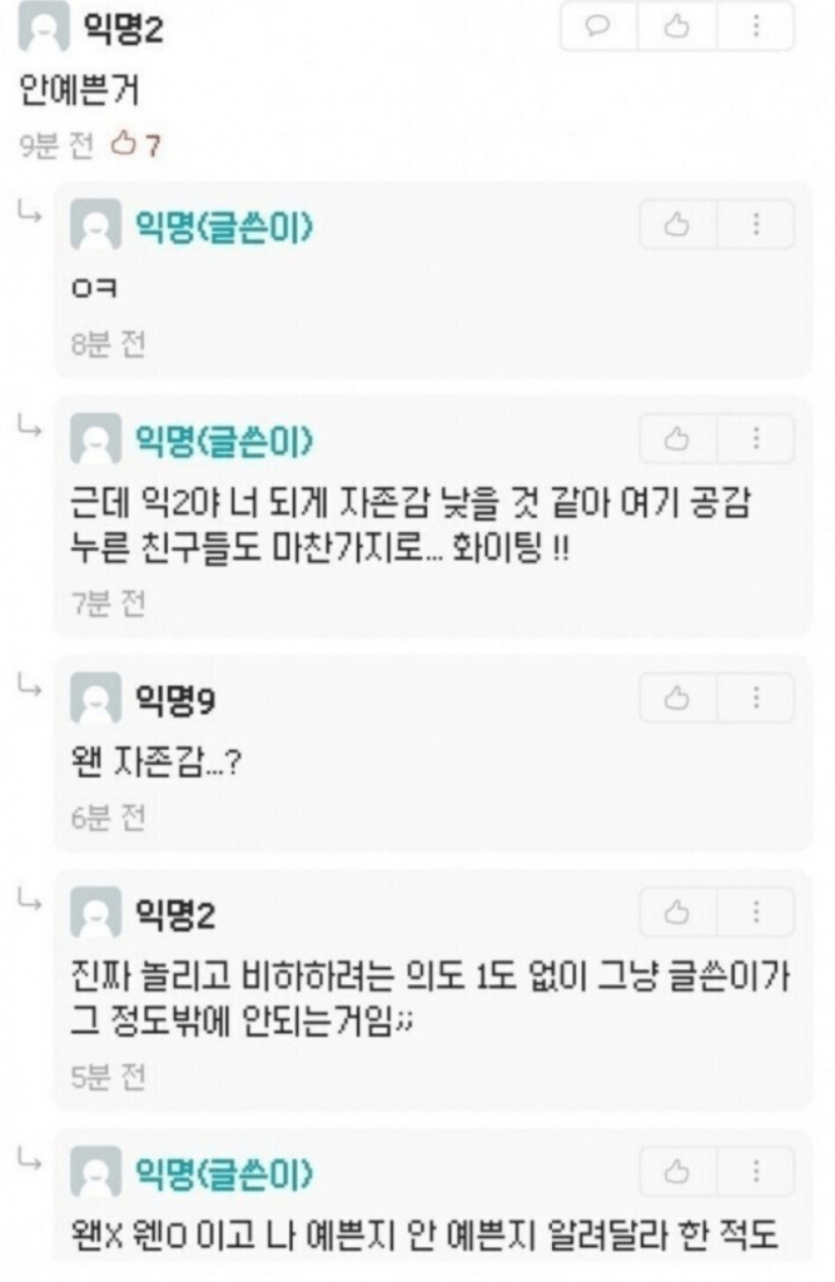The height and width of the screenshot is (1282, 835).
Task: Like 익명9's reply '왠 자존감...?'
Action: [x=677, y=698]
